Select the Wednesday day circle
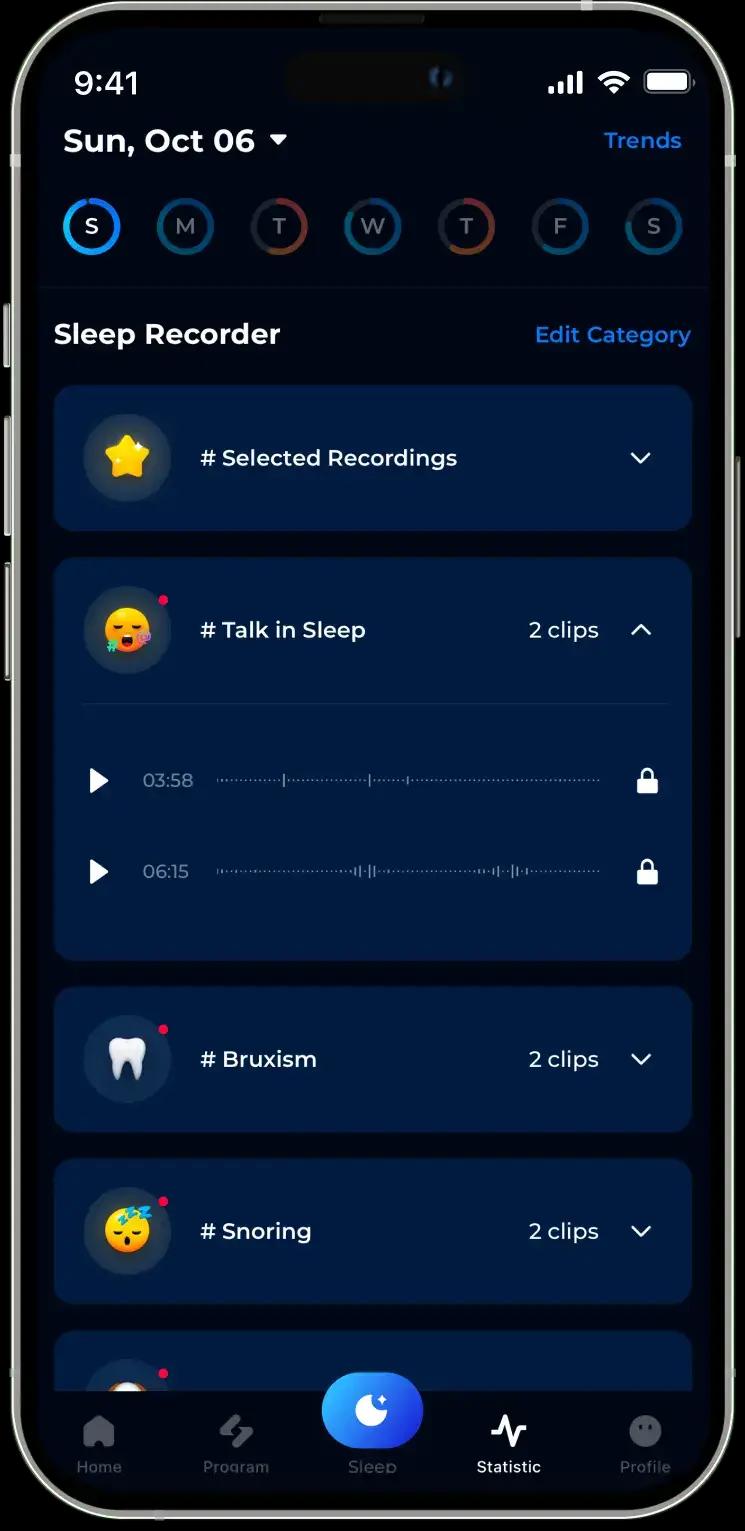The image size is (745, 1531). click(x=372, y=227)
